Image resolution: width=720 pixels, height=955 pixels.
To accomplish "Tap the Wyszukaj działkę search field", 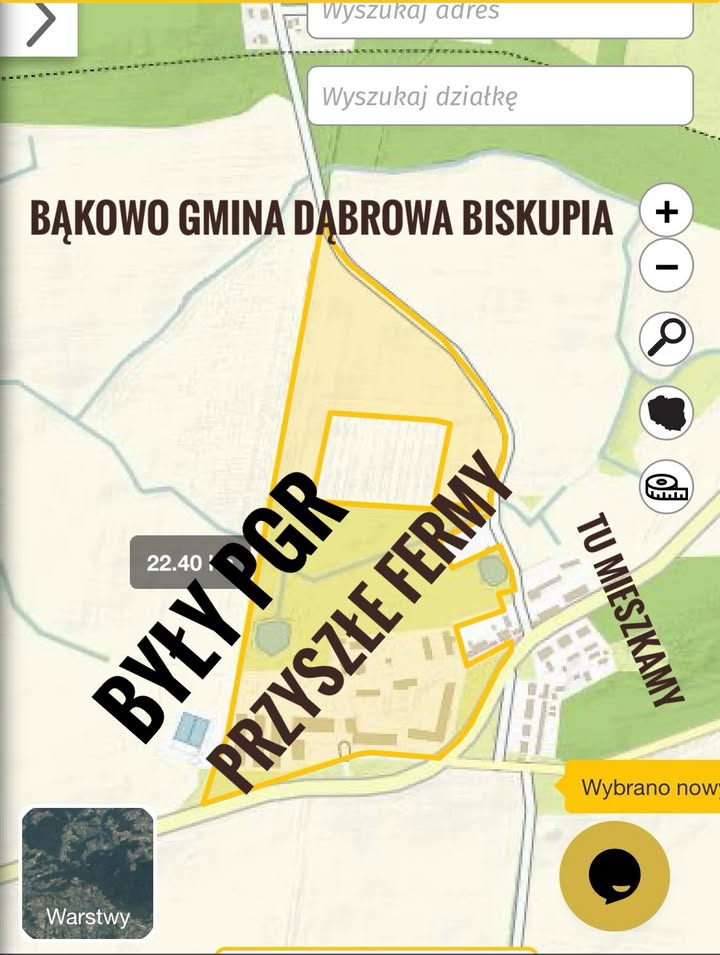I will tap(500, 96).
